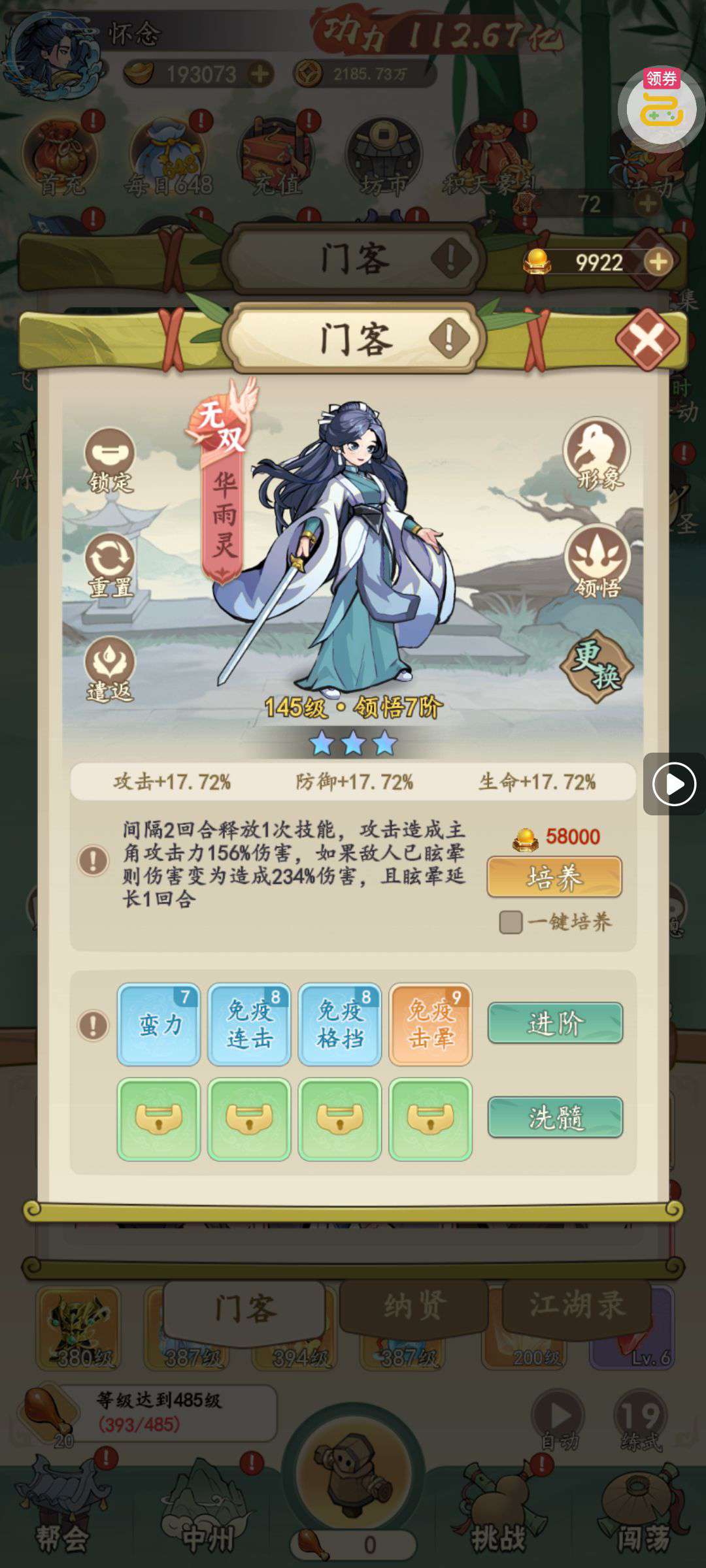Select the 免疫击晕 skill slot
Viewport: 706px width, 1568px height.
pyautogui.click(x=430, y=1024)
